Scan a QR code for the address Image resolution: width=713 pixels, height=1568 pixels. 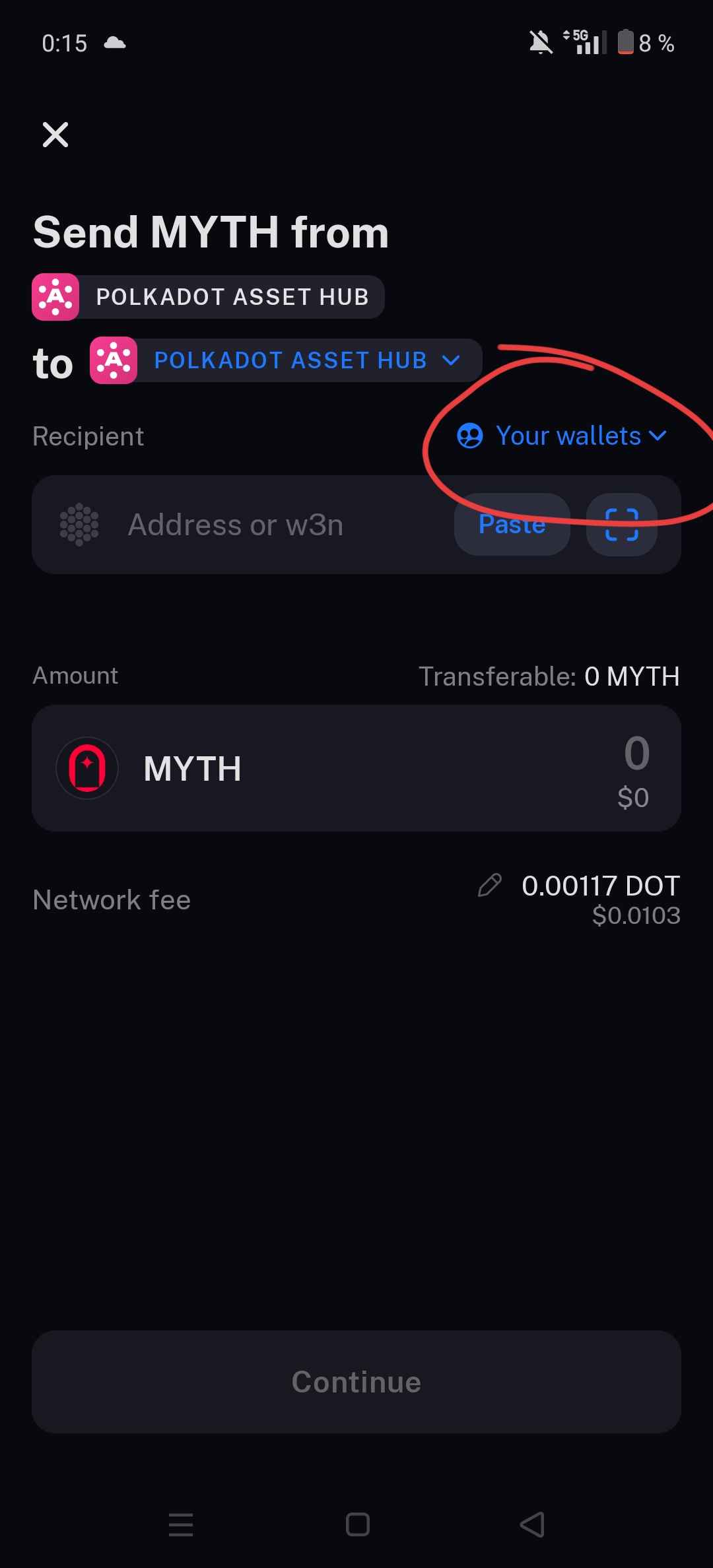[x=621, y=525]
